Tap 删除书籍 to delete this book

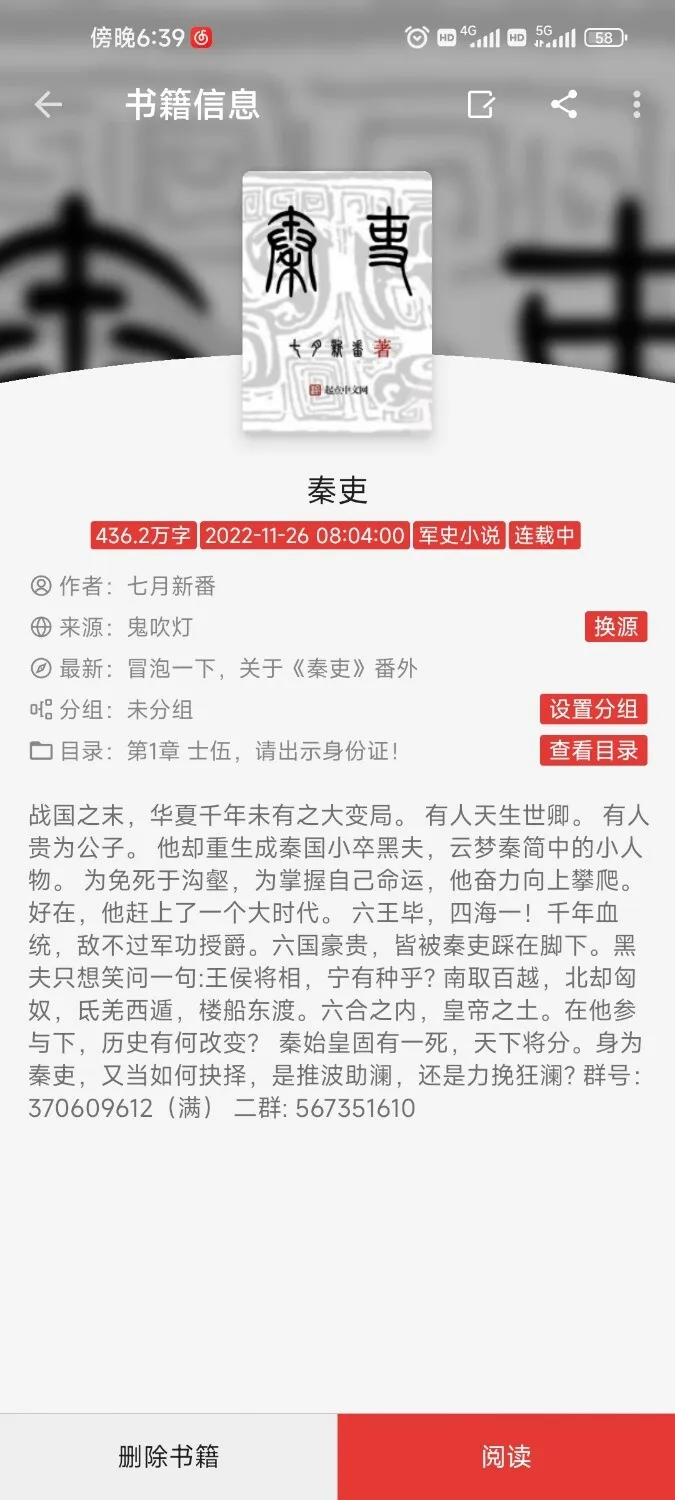(x=168, y=1457)
